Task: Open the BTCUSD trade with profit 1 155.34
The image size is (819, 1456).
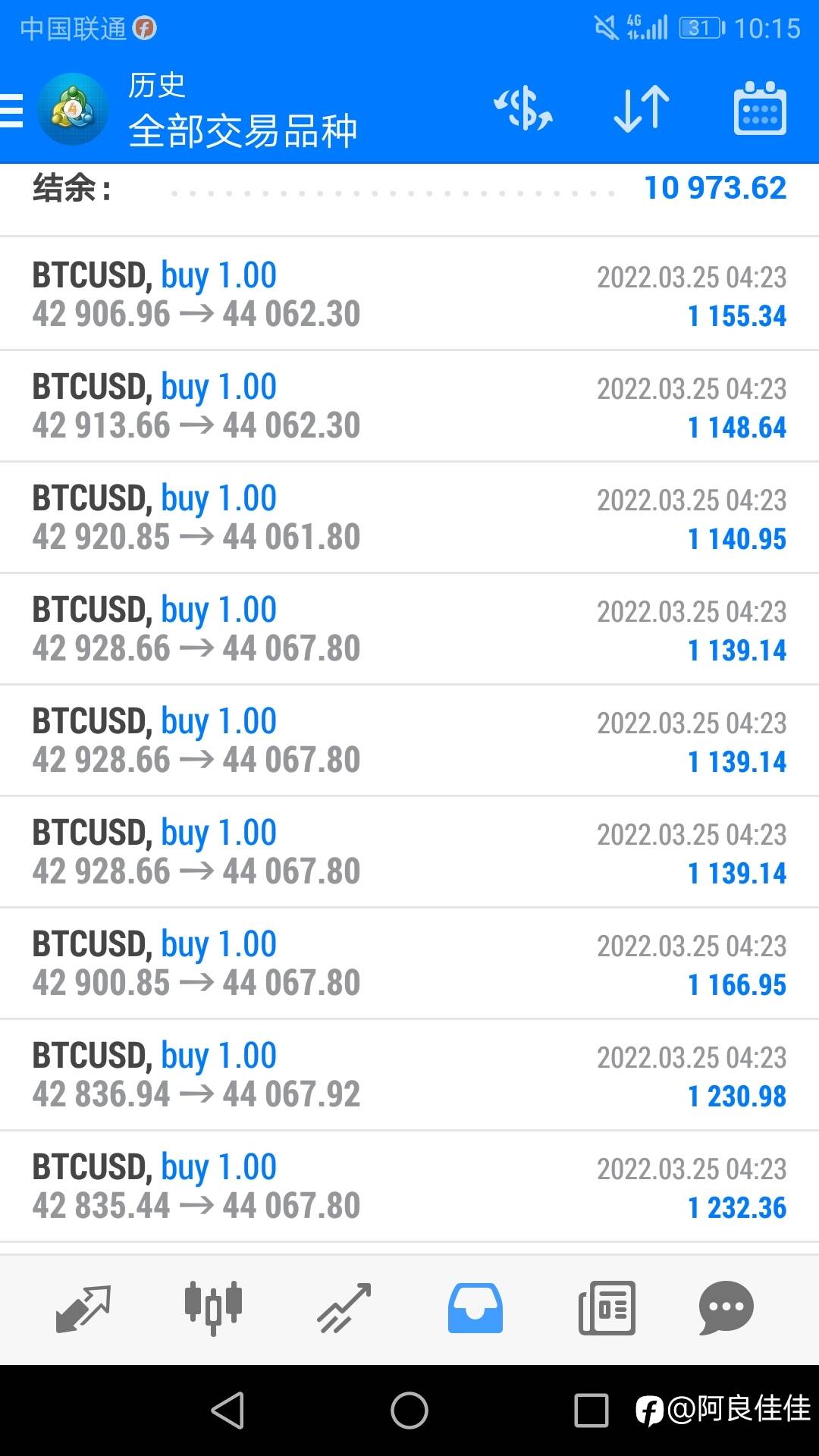Action: click(x=409, y=294)
